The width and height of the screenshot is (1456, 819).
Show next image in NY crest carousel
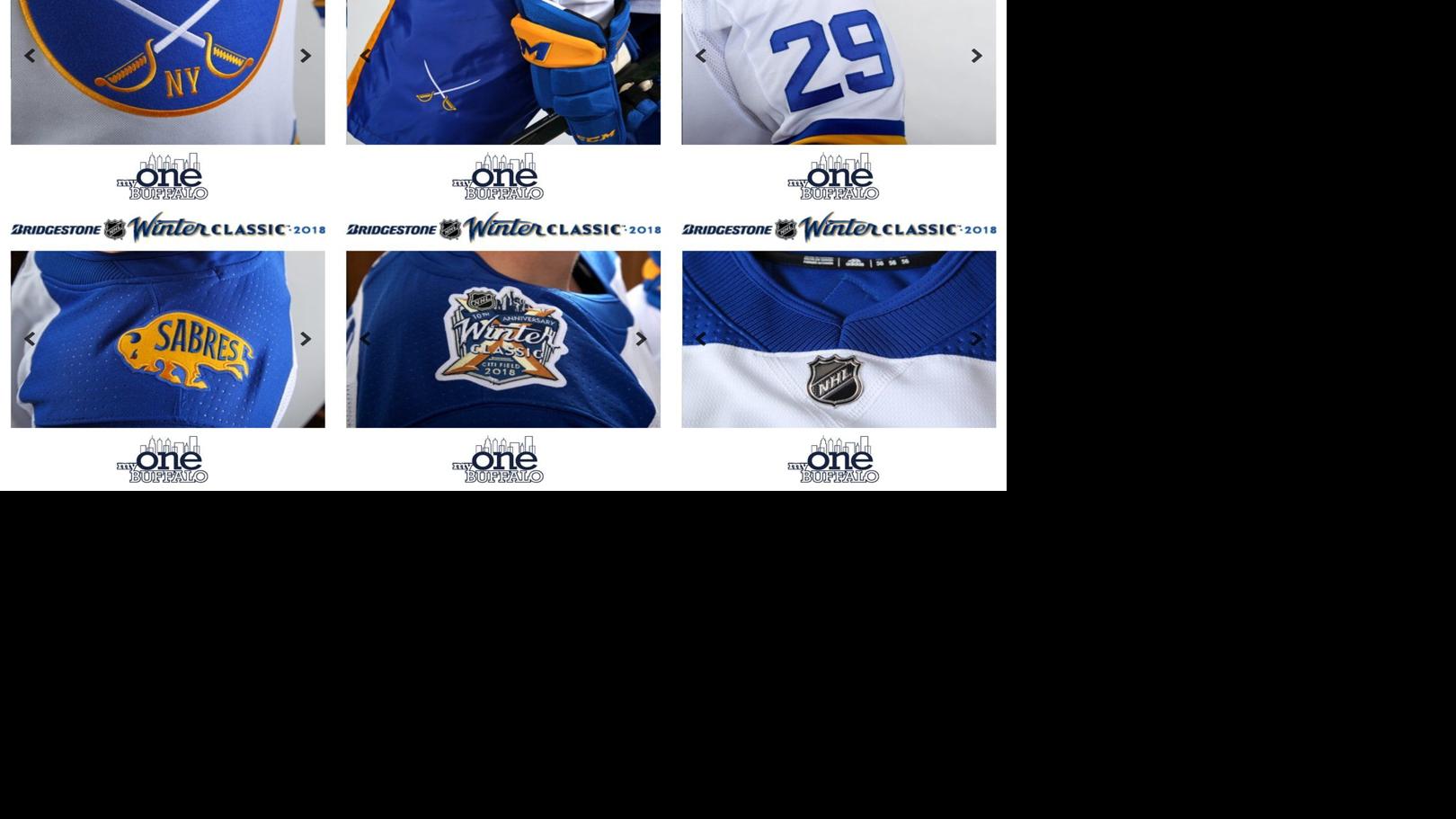(306, 56)
